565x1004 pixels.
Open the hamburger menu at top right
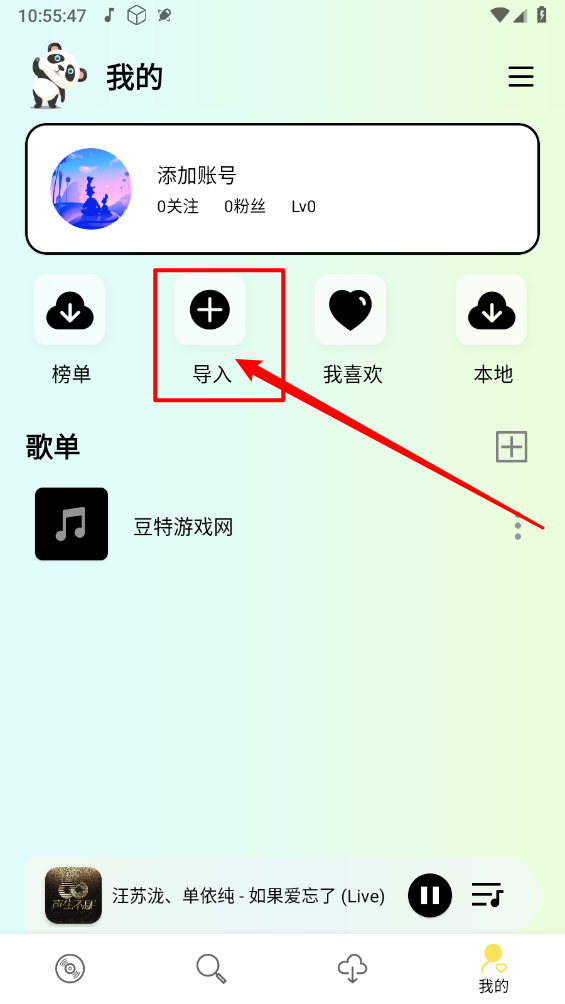click(521, 77)
